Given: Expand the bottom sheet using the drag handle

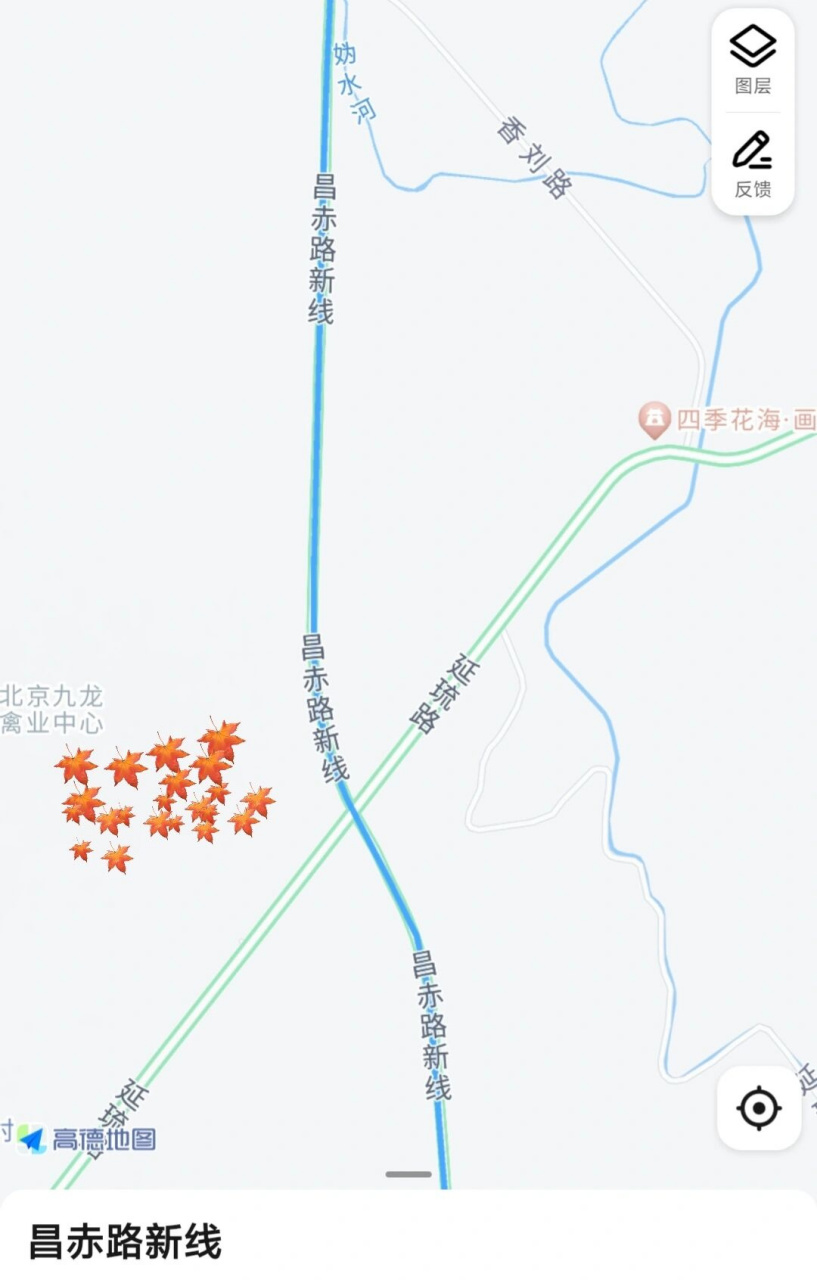Looking at the screenshot, I should (408, 1176).
